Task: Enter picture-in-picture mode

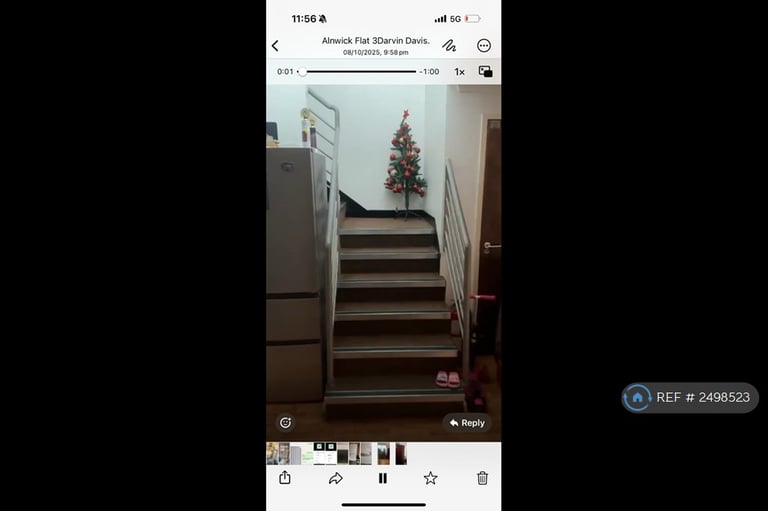Action: tap(485, 72)
